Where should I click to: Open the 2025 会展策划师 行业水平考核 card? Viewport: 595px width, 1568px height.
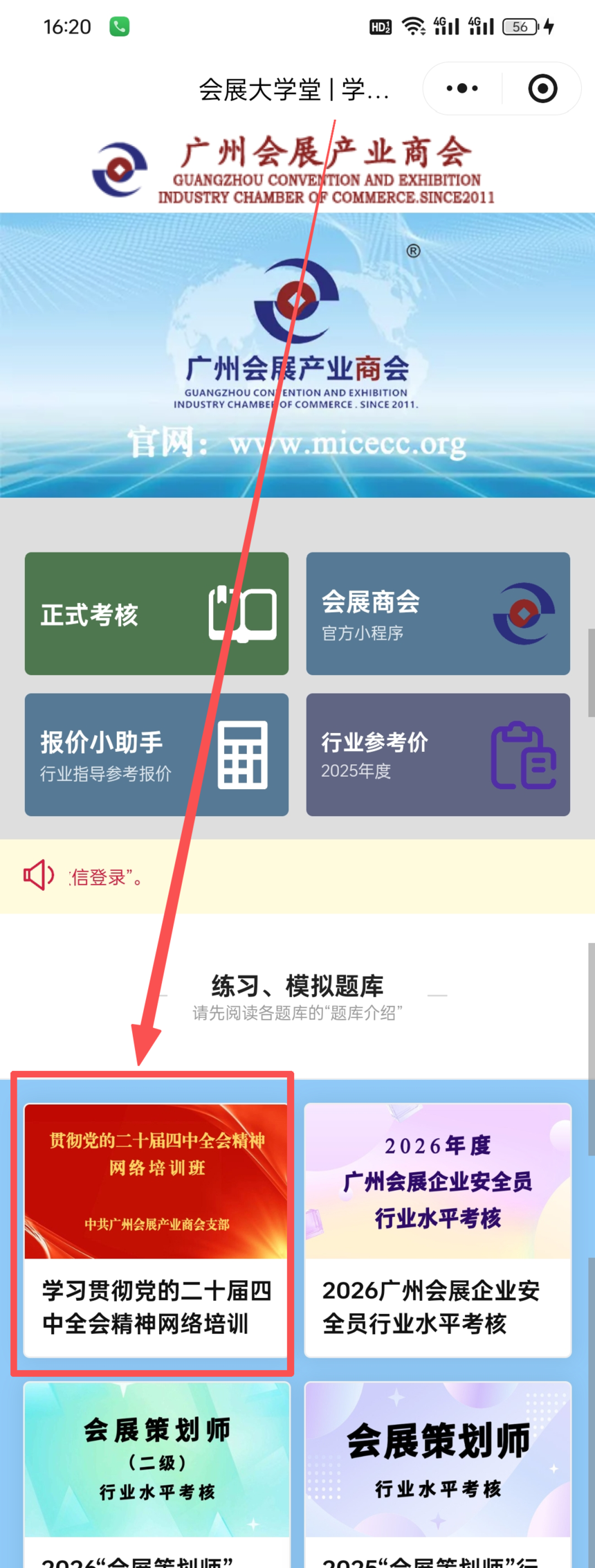[x=438, y=1469]
